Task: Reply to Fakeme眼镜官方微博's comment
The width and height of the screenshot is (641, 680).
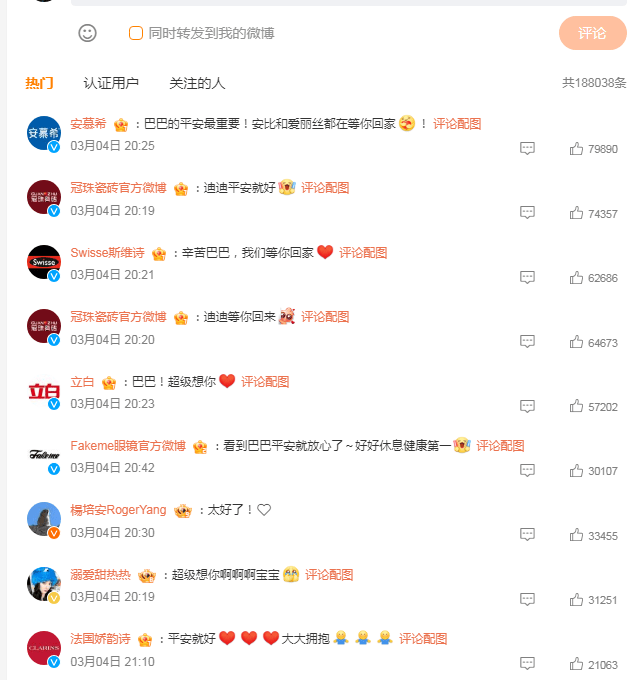Action: coord(527,471)
